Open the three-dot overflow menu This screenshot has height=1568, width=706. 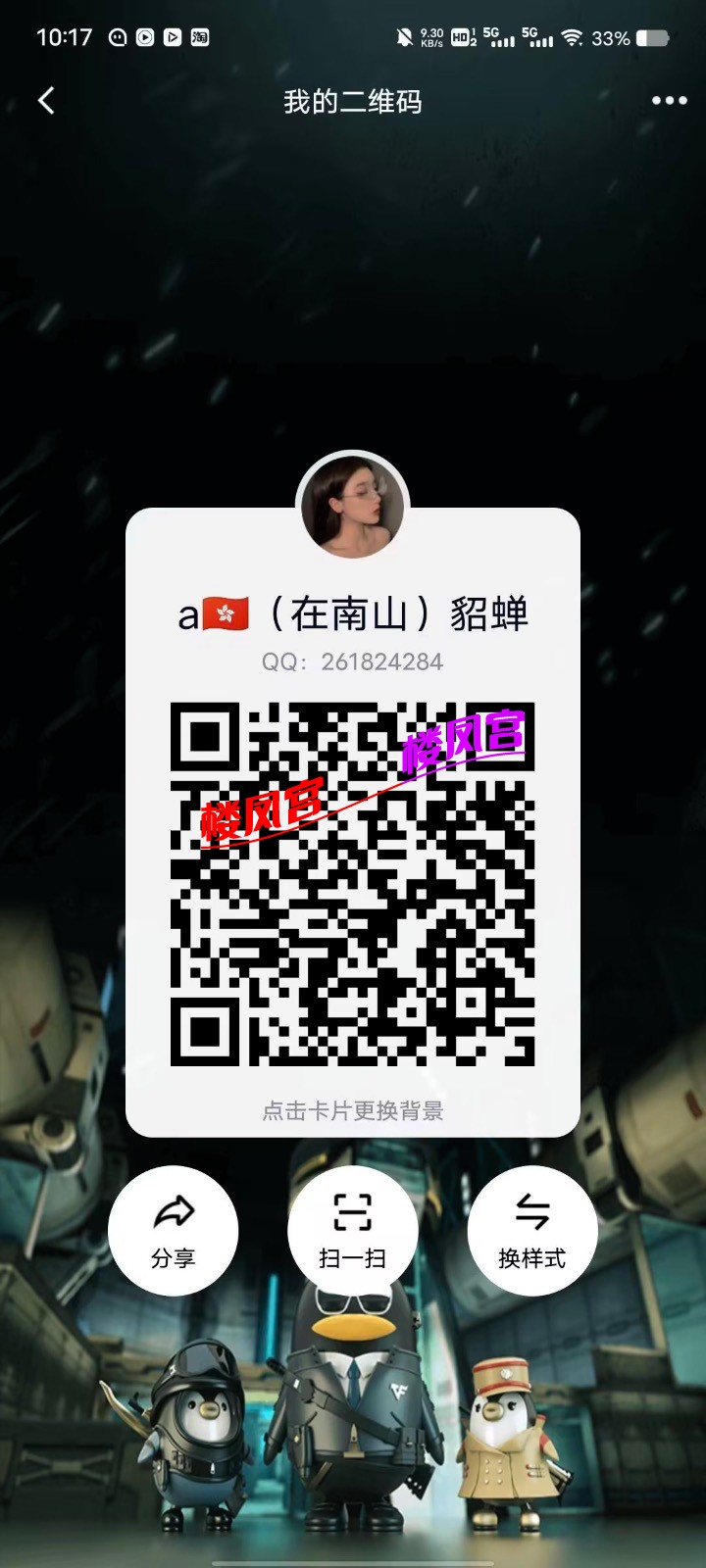669,101
